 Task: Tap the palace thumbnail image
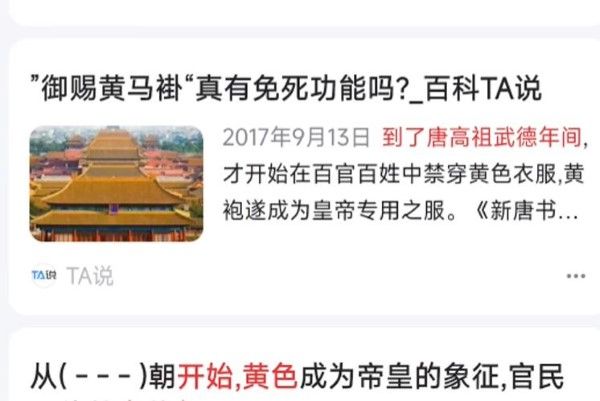117,183
